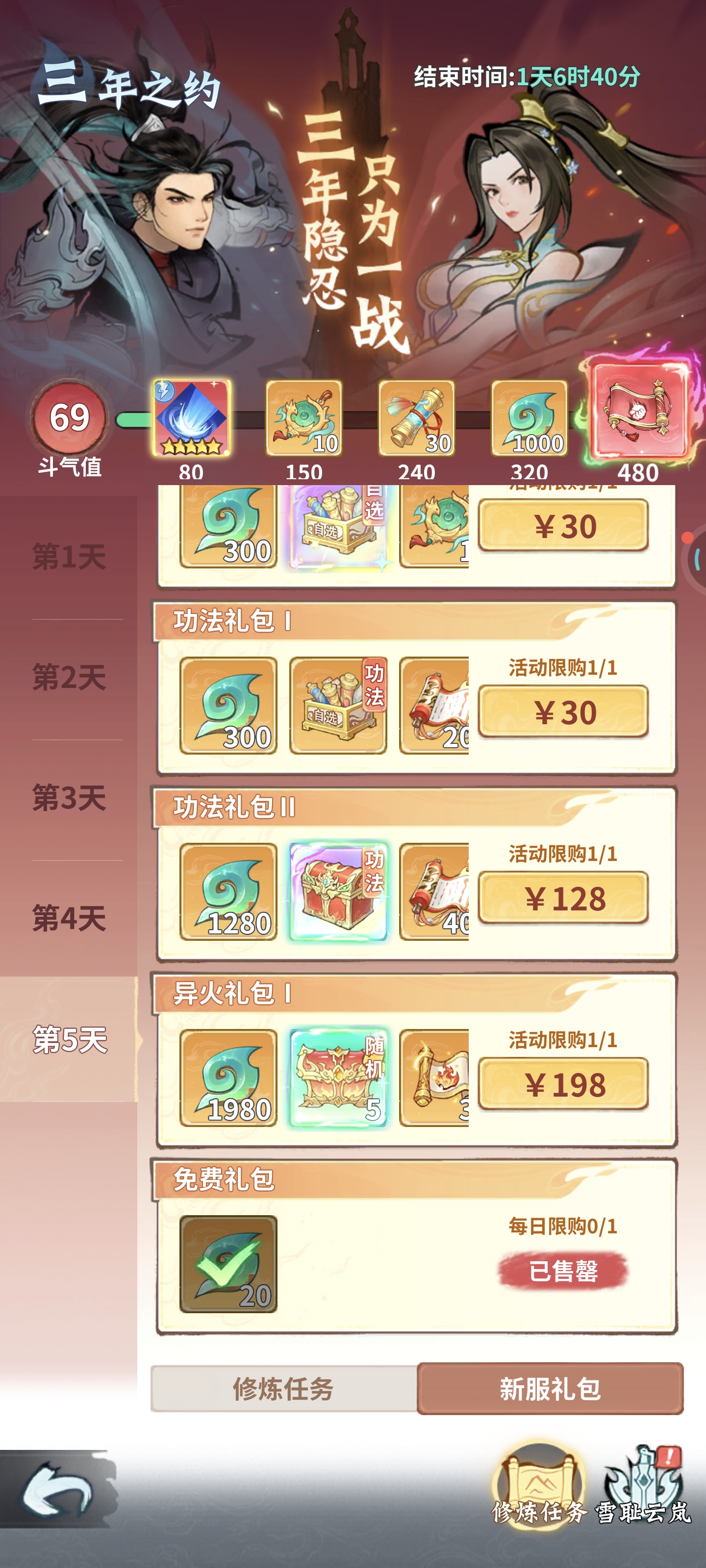Purchase 功法礼包 II for ¥128
The height and width of the screenshot is (1568, 706).
click(x=563, y=898)
